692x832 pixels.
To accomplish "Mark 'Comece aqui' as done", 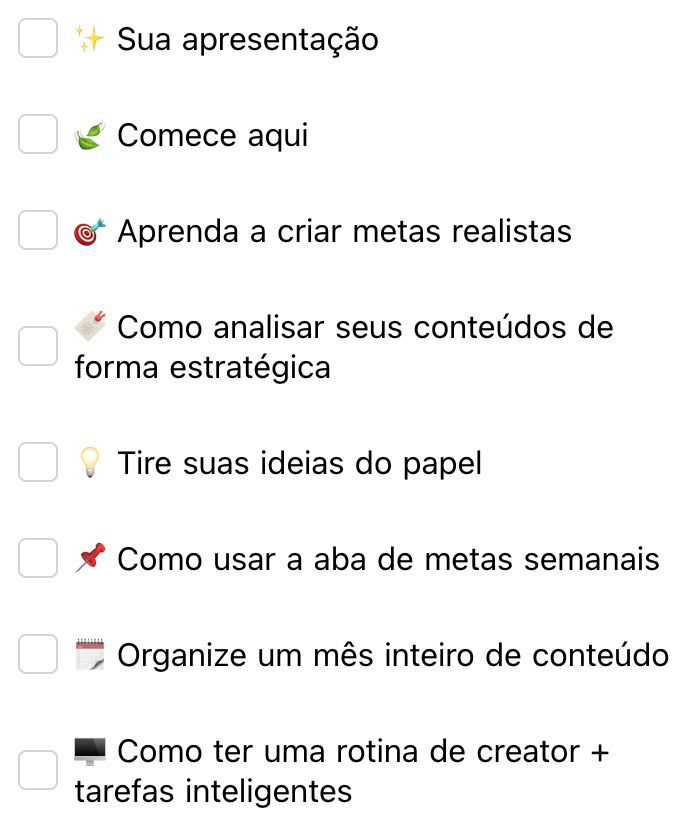I will 38,135.
